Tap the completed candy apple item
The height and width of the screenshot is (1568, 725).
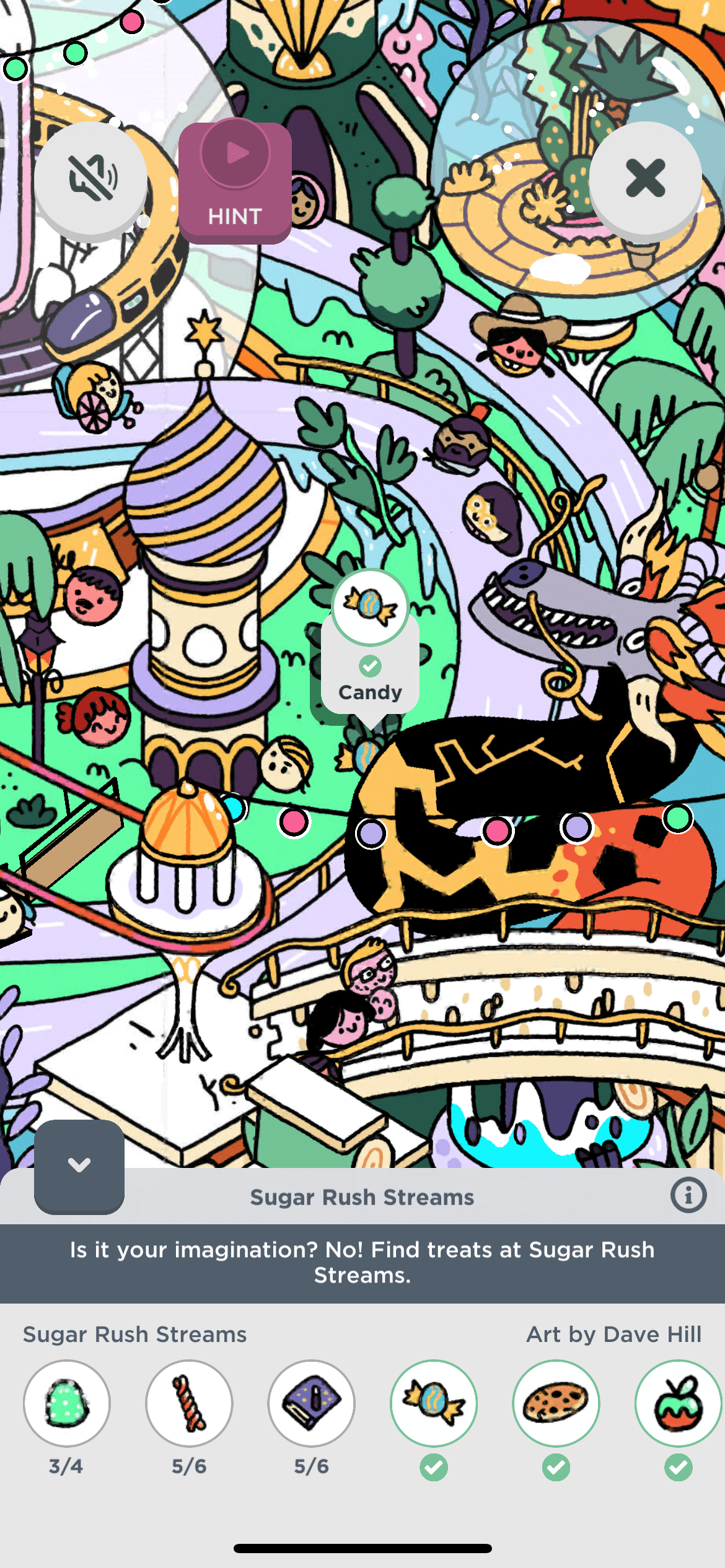678,1403
